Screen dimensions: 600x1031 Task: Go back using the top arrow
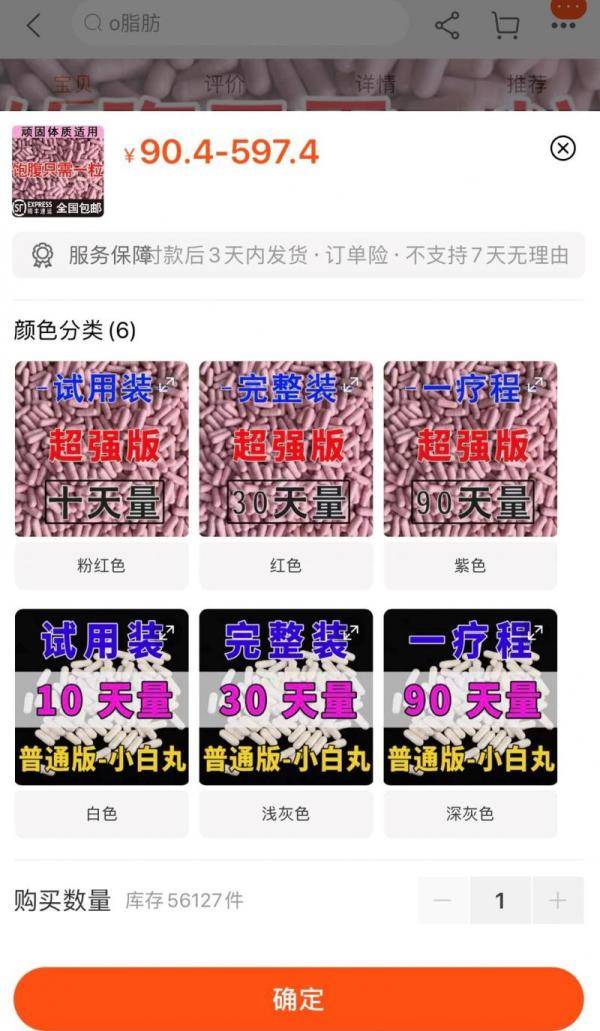point(34,25)
